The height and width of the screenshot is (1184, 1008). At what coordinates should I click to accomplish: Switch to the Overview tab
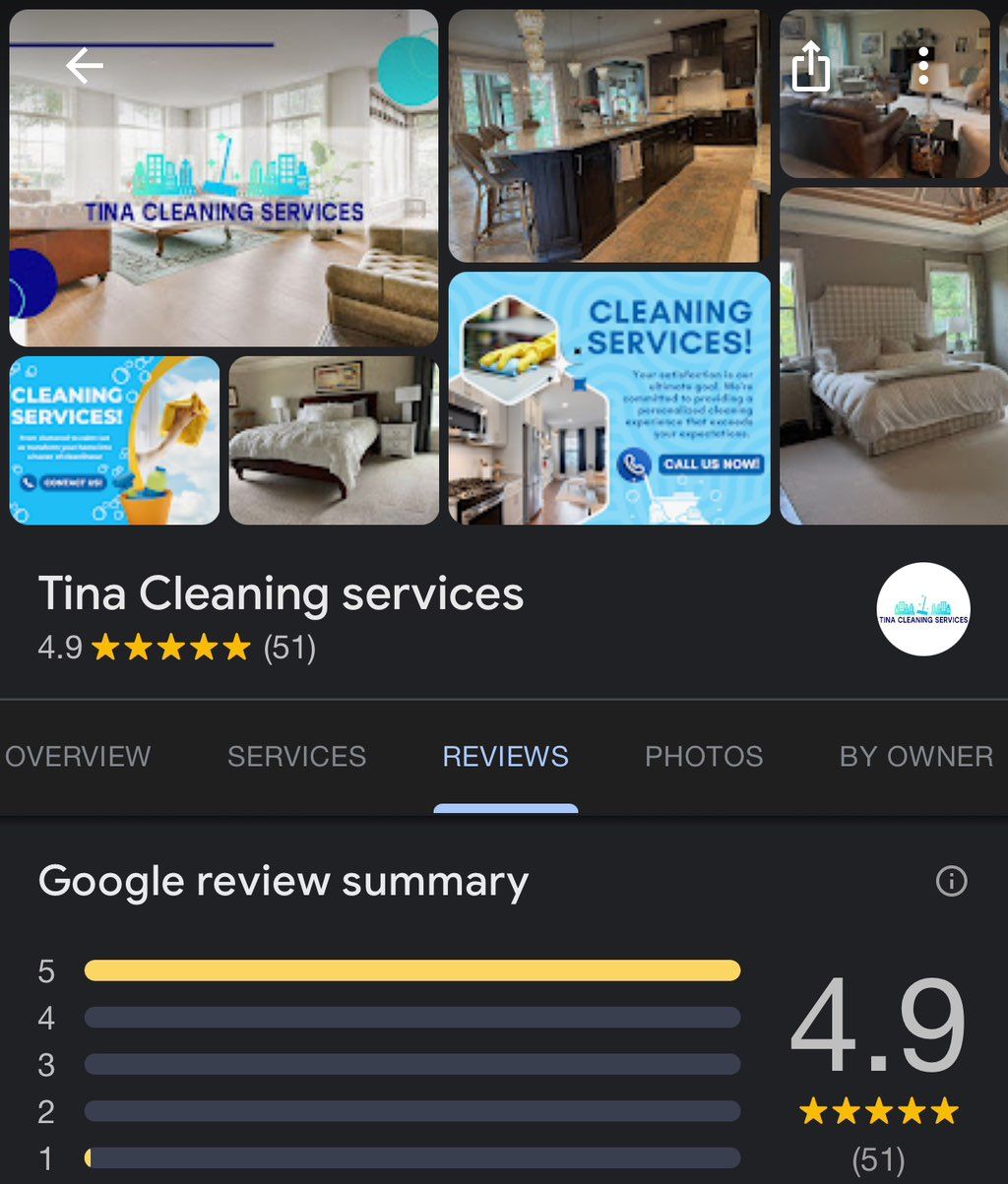pos(78,756)
